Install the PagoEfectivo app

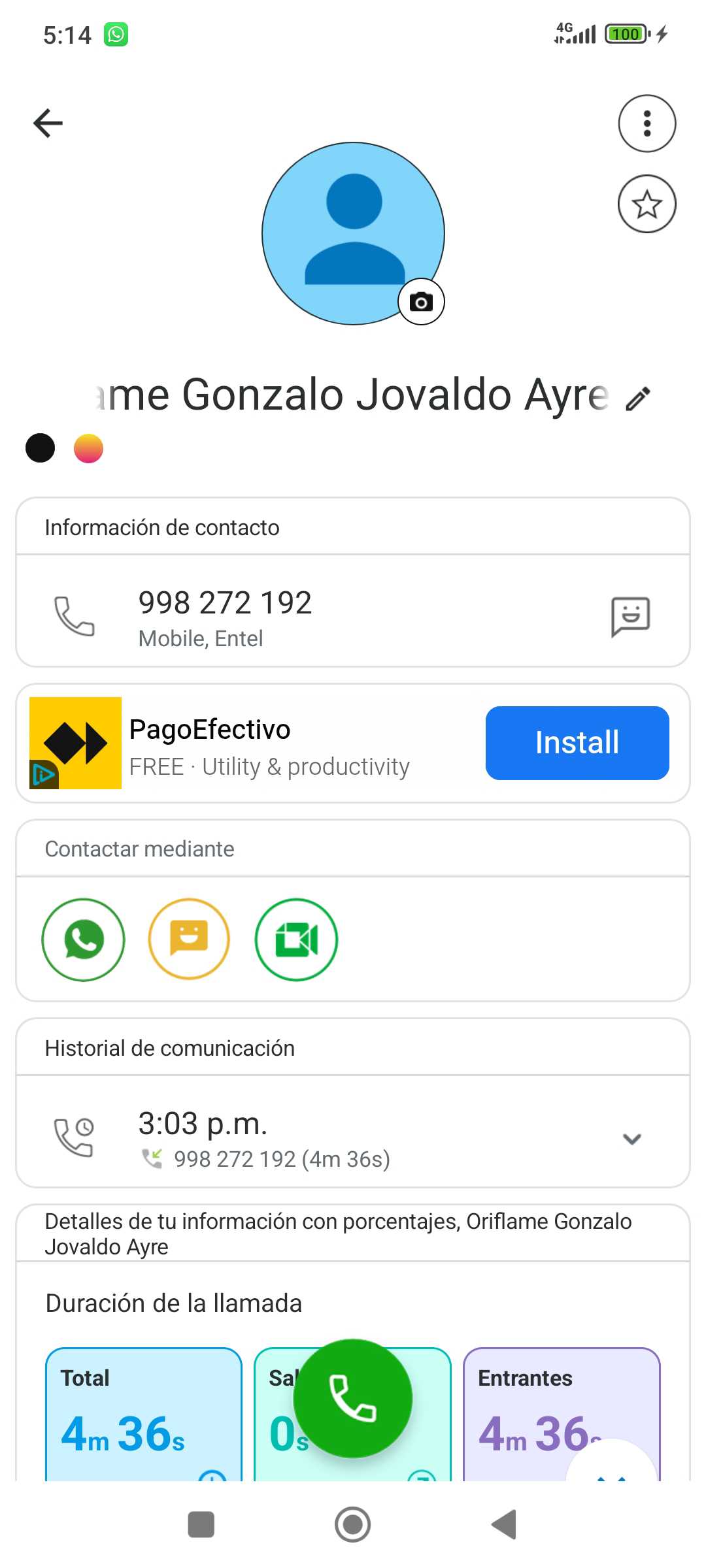[577, 743]
